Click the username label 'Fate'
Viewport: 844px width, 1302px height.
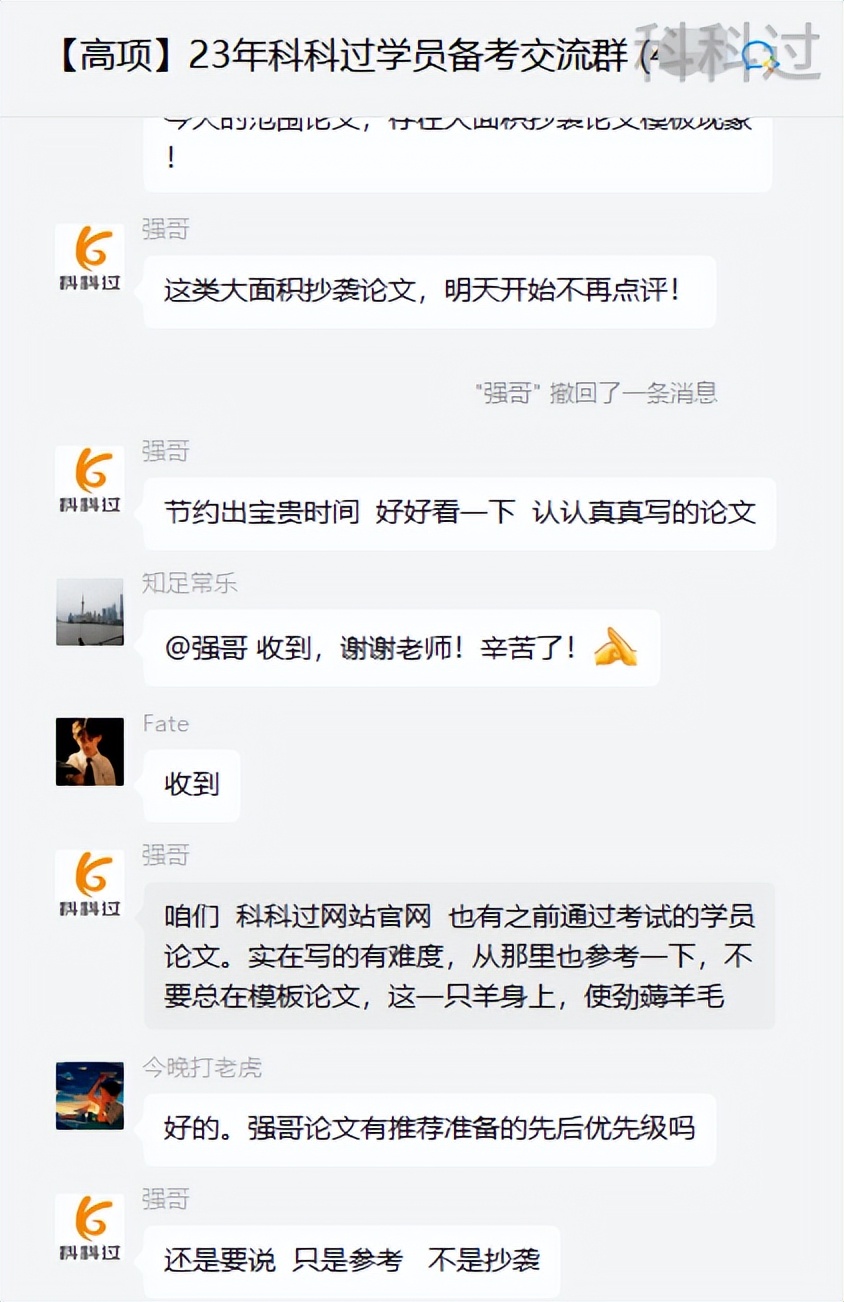tap(165, 723)
